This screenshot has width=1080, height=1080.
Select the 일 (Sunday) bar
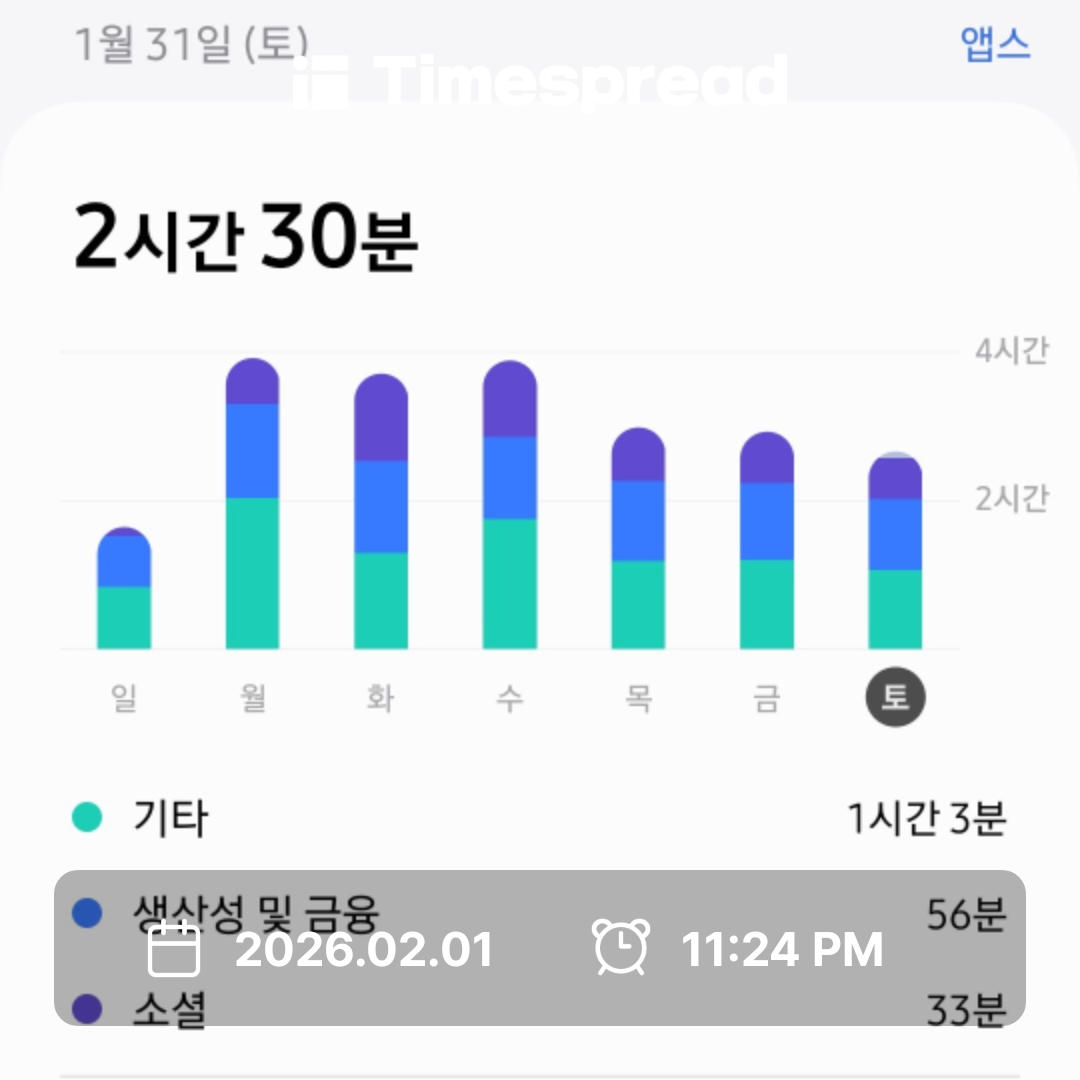tap(124, 590)
